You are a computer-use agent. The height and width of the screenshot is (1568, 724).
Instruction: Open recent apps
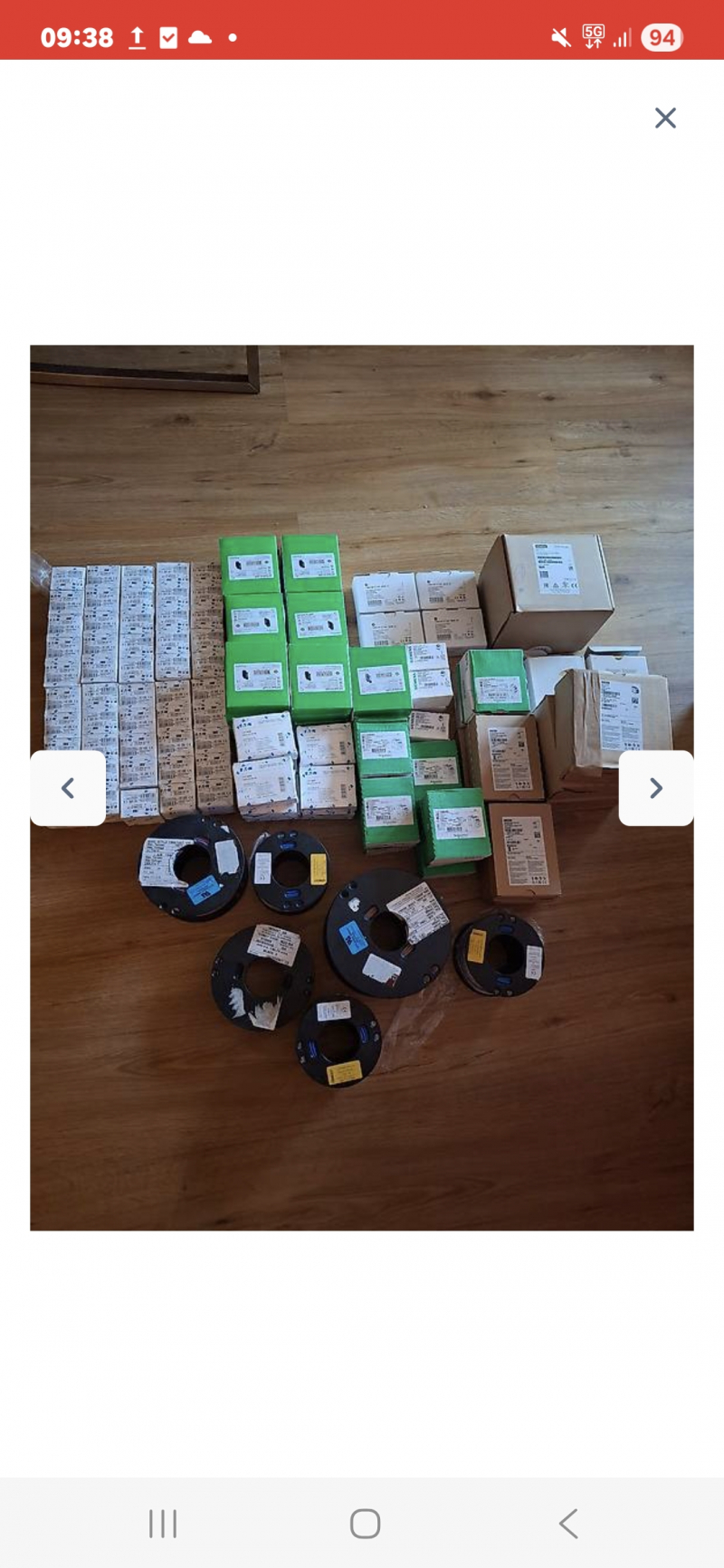click(163, 1524)
